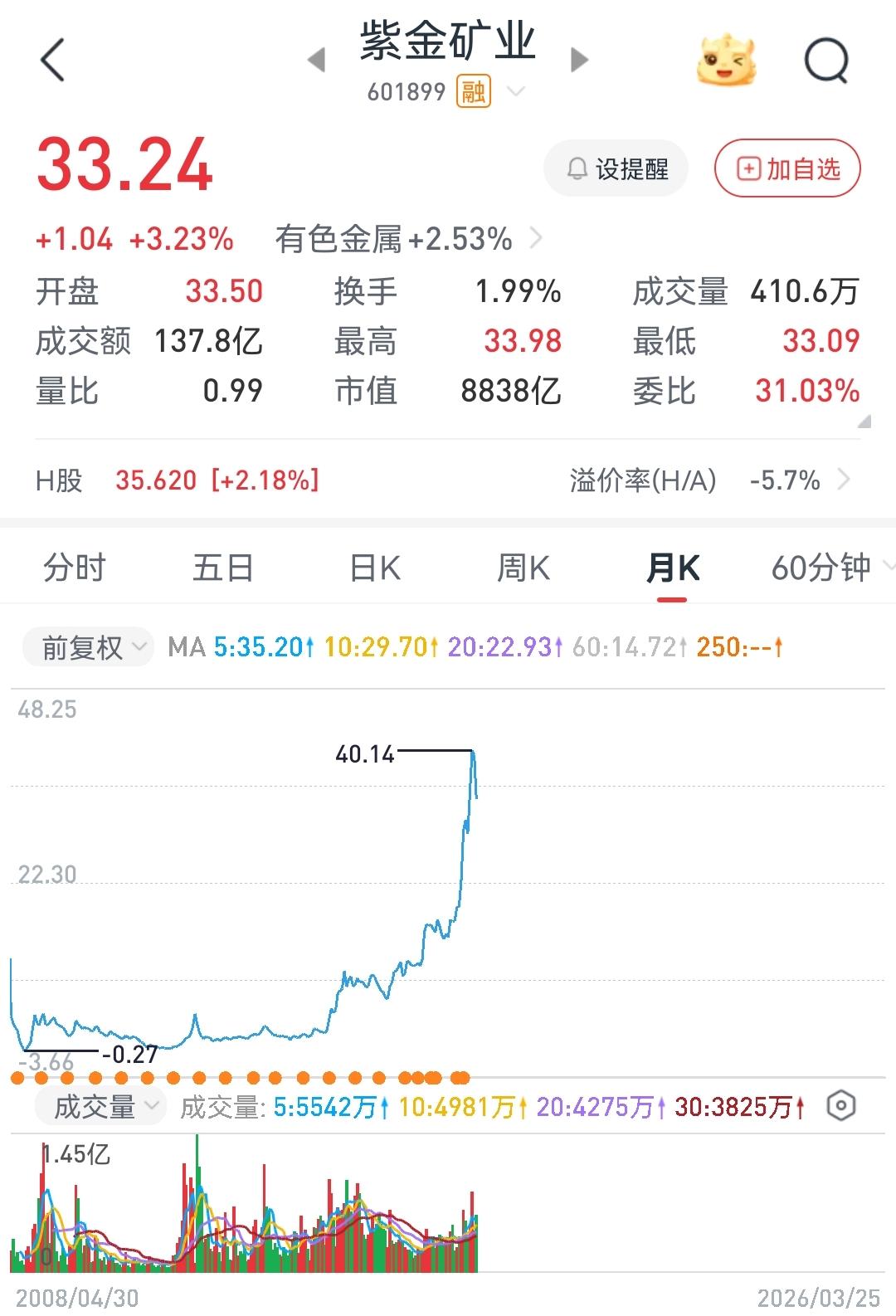Tap the leftmost orange dot marker below chart
This screenshot has width=896, height=1316.
17,1076
